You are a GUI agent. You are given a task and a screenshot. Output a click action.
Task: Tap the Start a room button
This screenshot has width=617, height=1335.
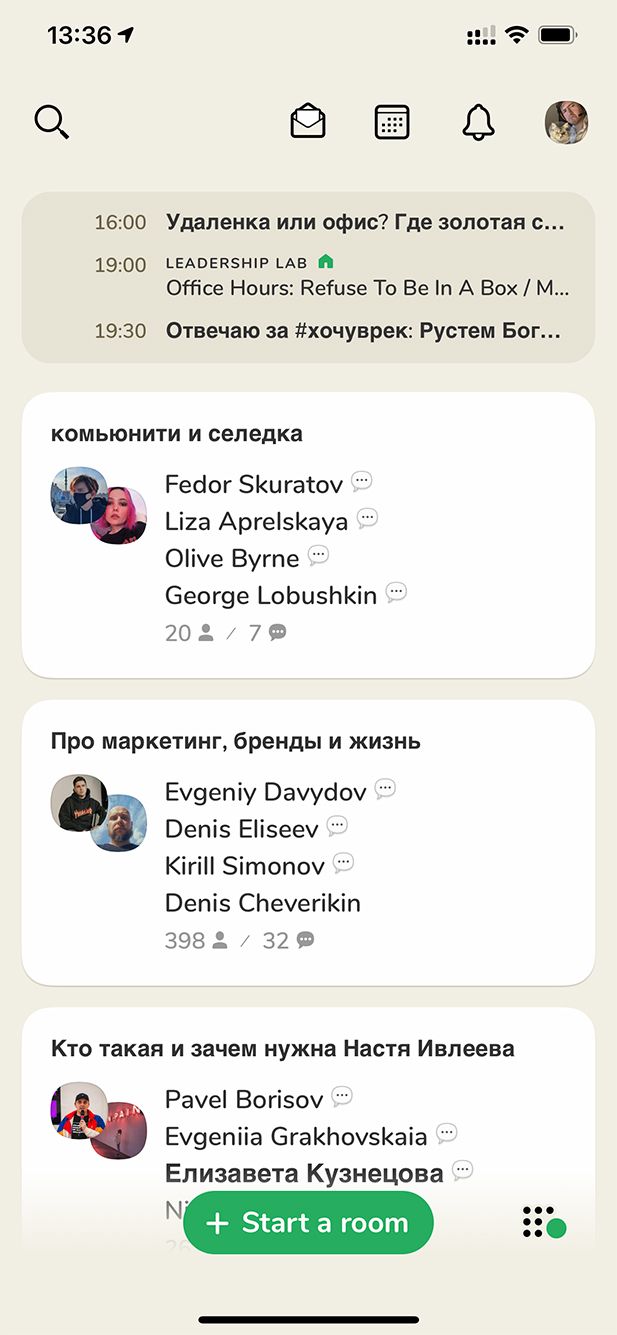pos(308,1222)
